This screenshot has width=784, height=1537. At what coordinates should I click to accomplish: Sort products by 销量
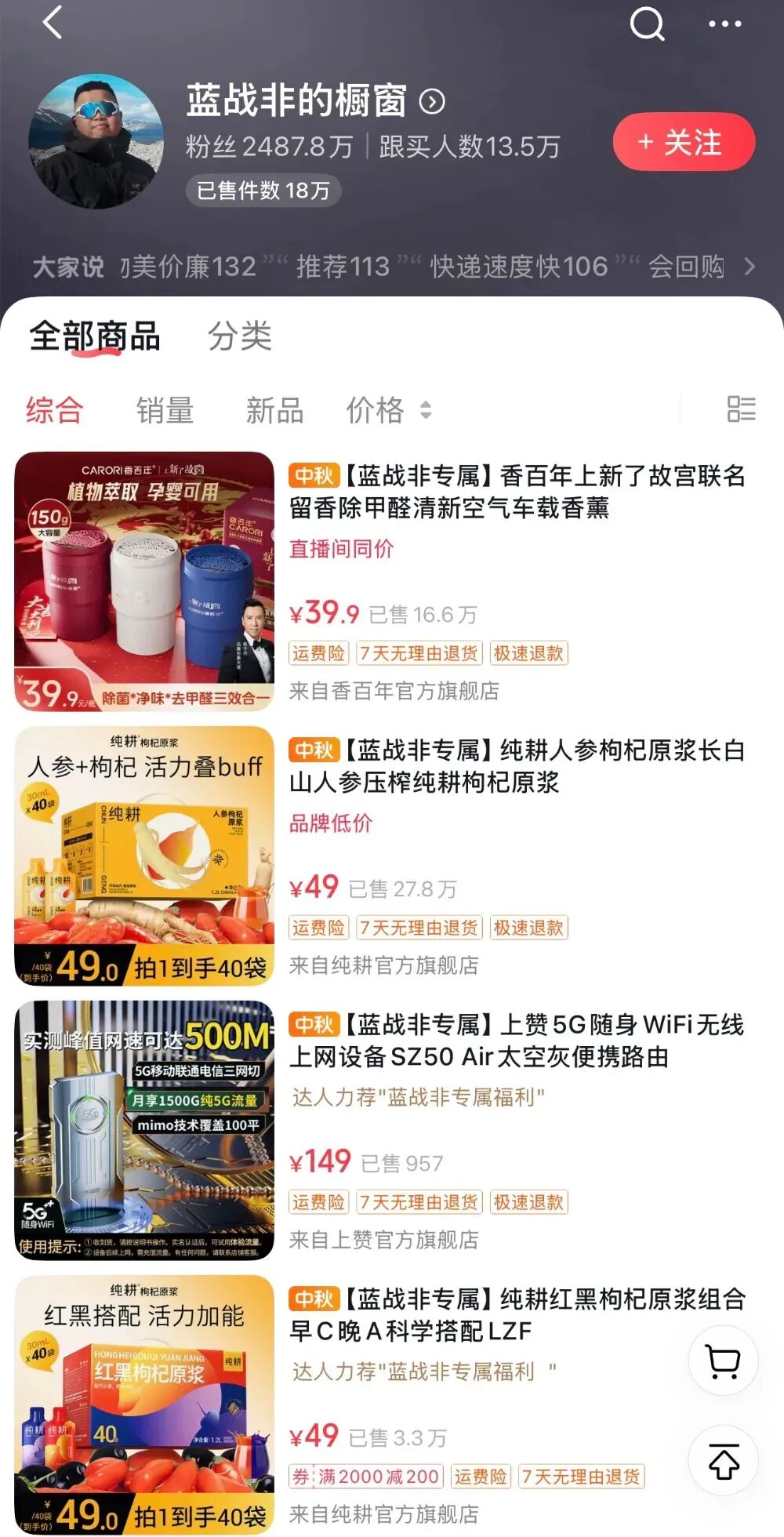165,410
